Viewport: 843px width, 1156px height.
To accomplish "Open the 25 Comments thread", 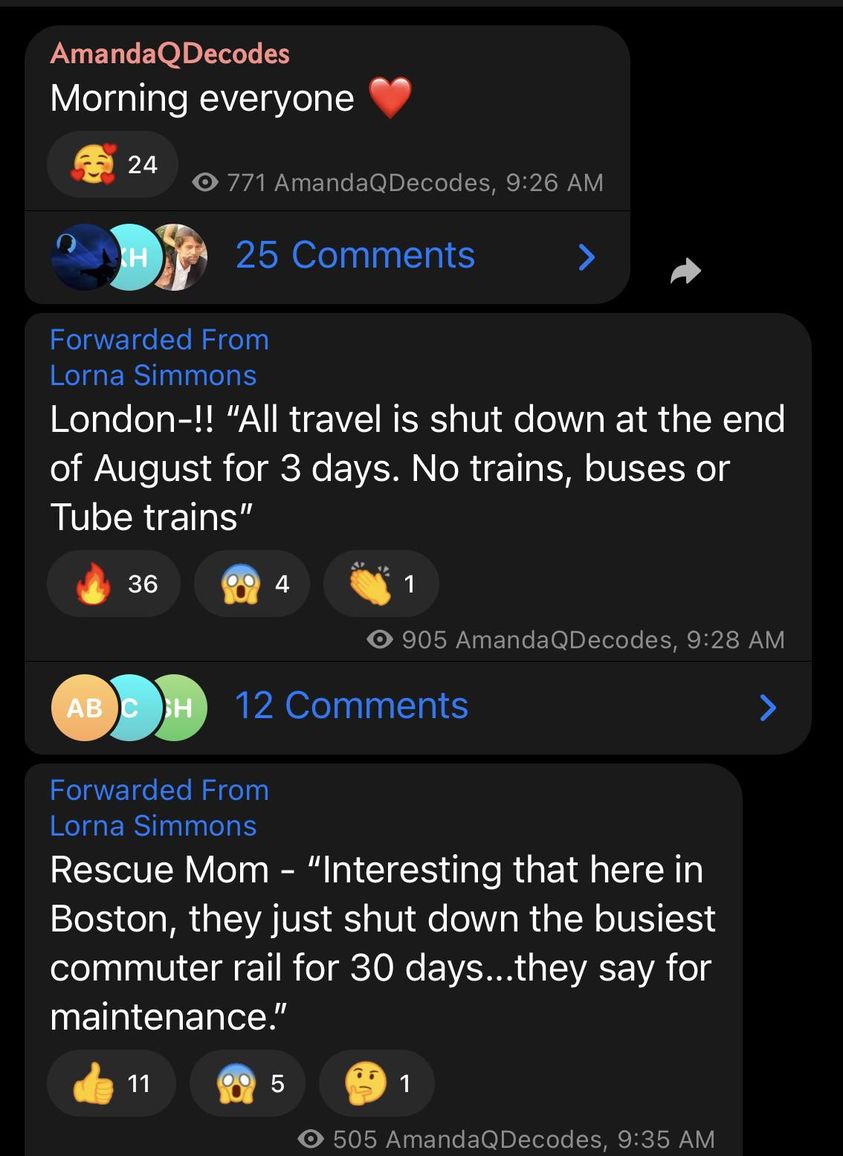I will pyautogui.click(x=355, y=256).
